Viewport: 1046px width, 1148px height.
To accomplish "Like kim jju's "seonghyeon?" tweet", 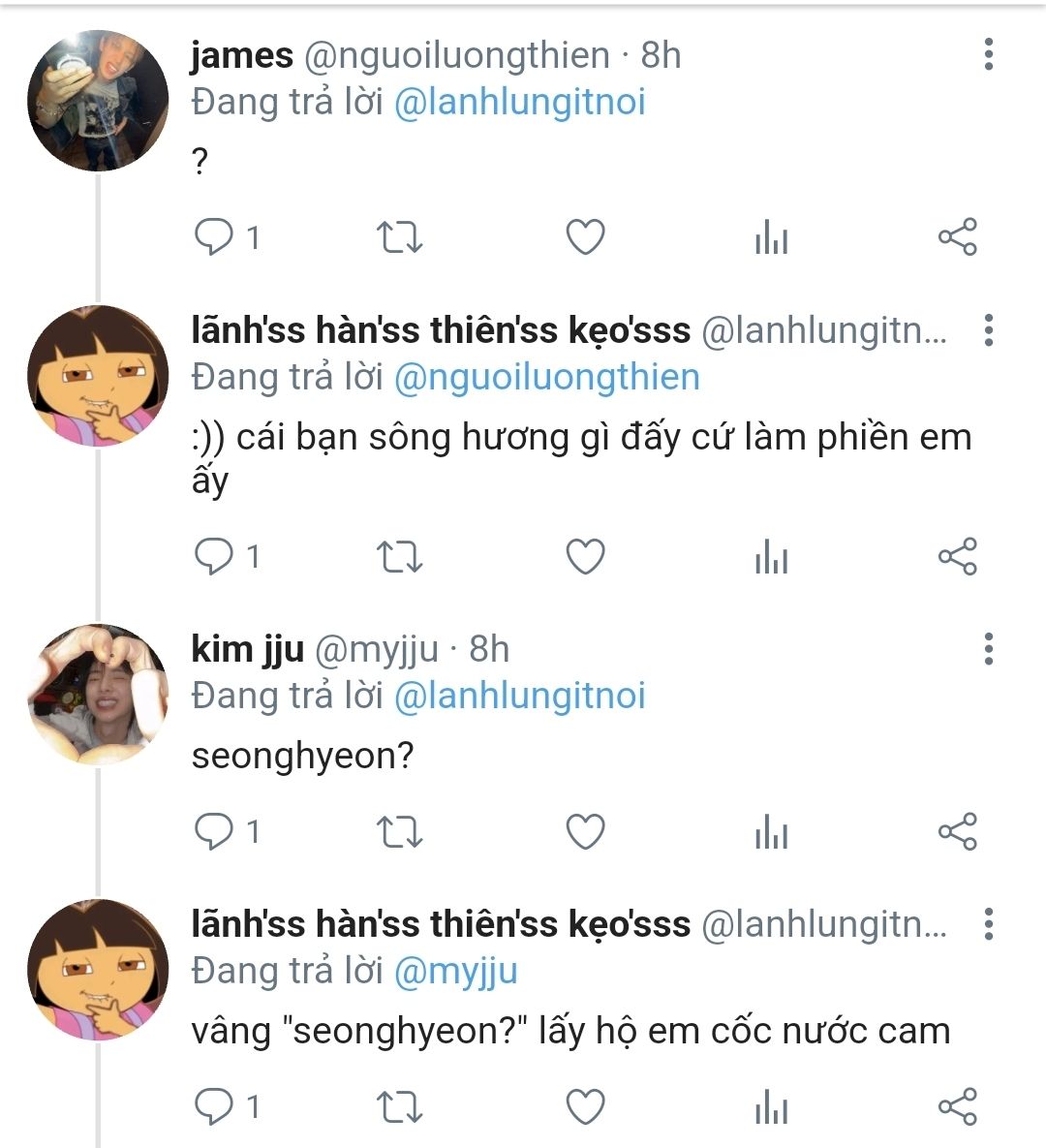I will point(585,831).
